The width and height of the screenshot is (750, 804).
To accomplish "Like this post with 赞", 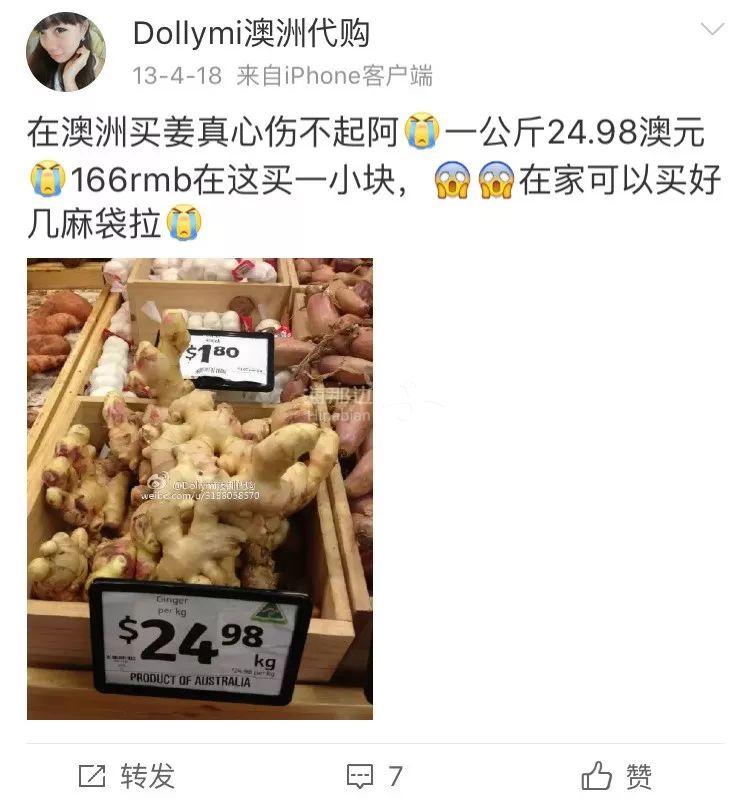I will coord(617,775).
